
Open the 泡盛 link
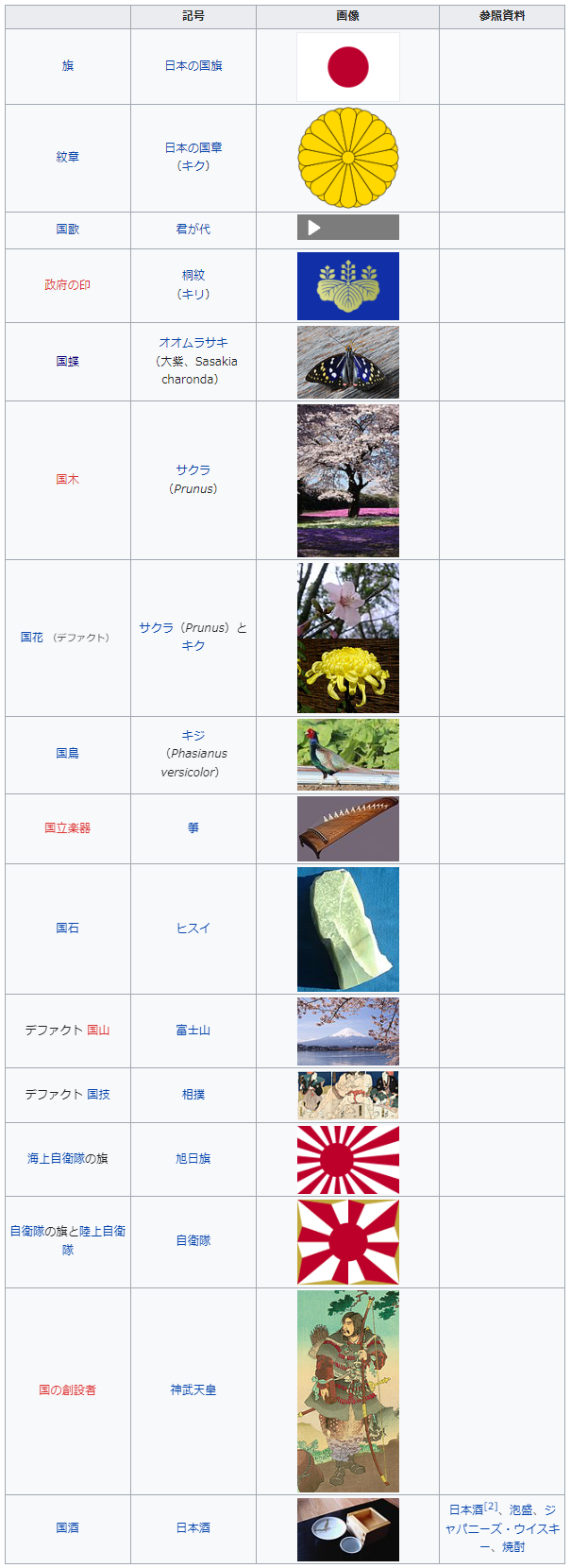(521, 1510)
